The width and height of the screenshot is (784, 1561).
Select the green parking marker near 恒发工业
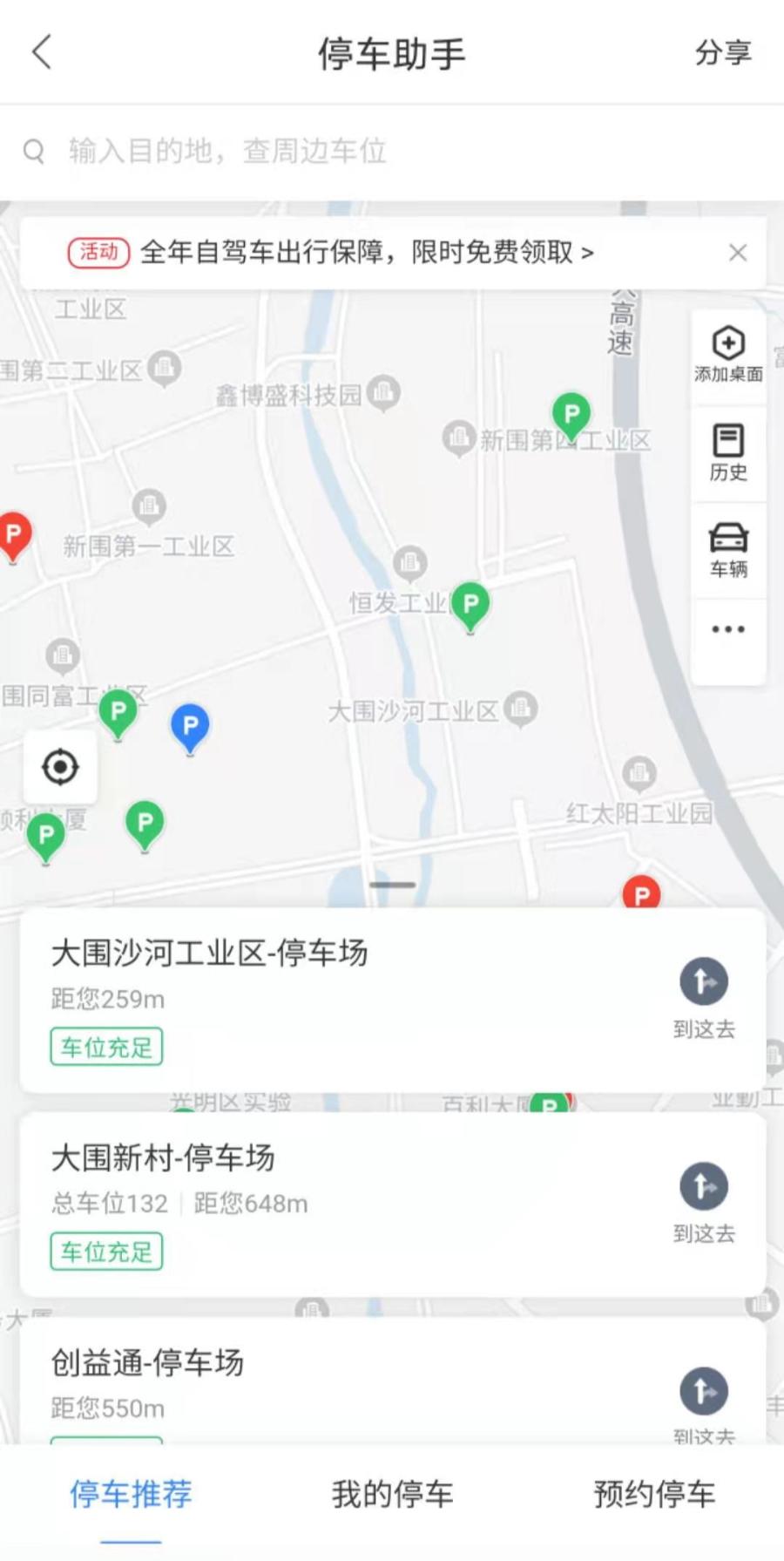tap(470, 605)
